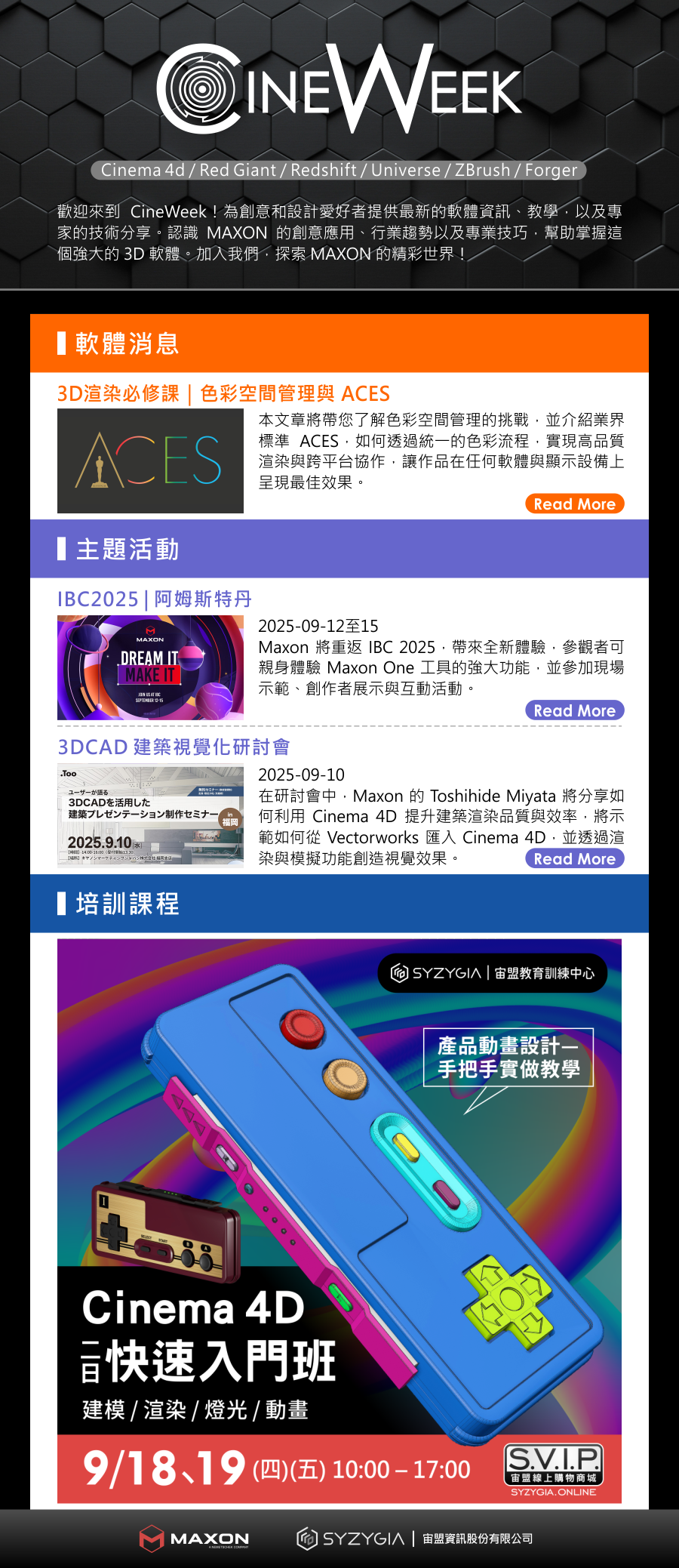Open the ACES color management article title
The height and width of the screenshot is (1568, 679).
click(223, 393)
